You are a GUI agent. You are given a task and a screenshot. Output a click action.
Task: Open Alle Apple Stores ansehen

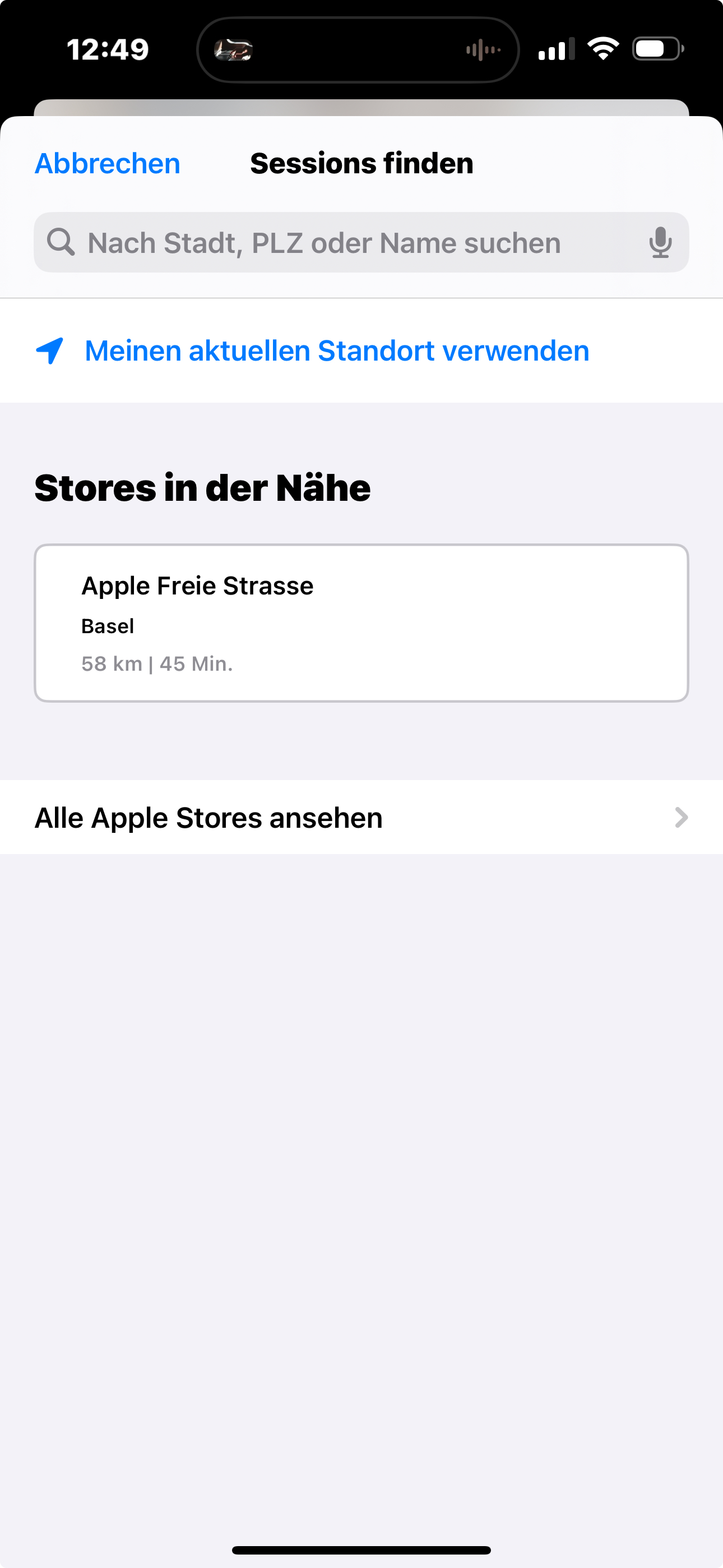pos(361,818)
